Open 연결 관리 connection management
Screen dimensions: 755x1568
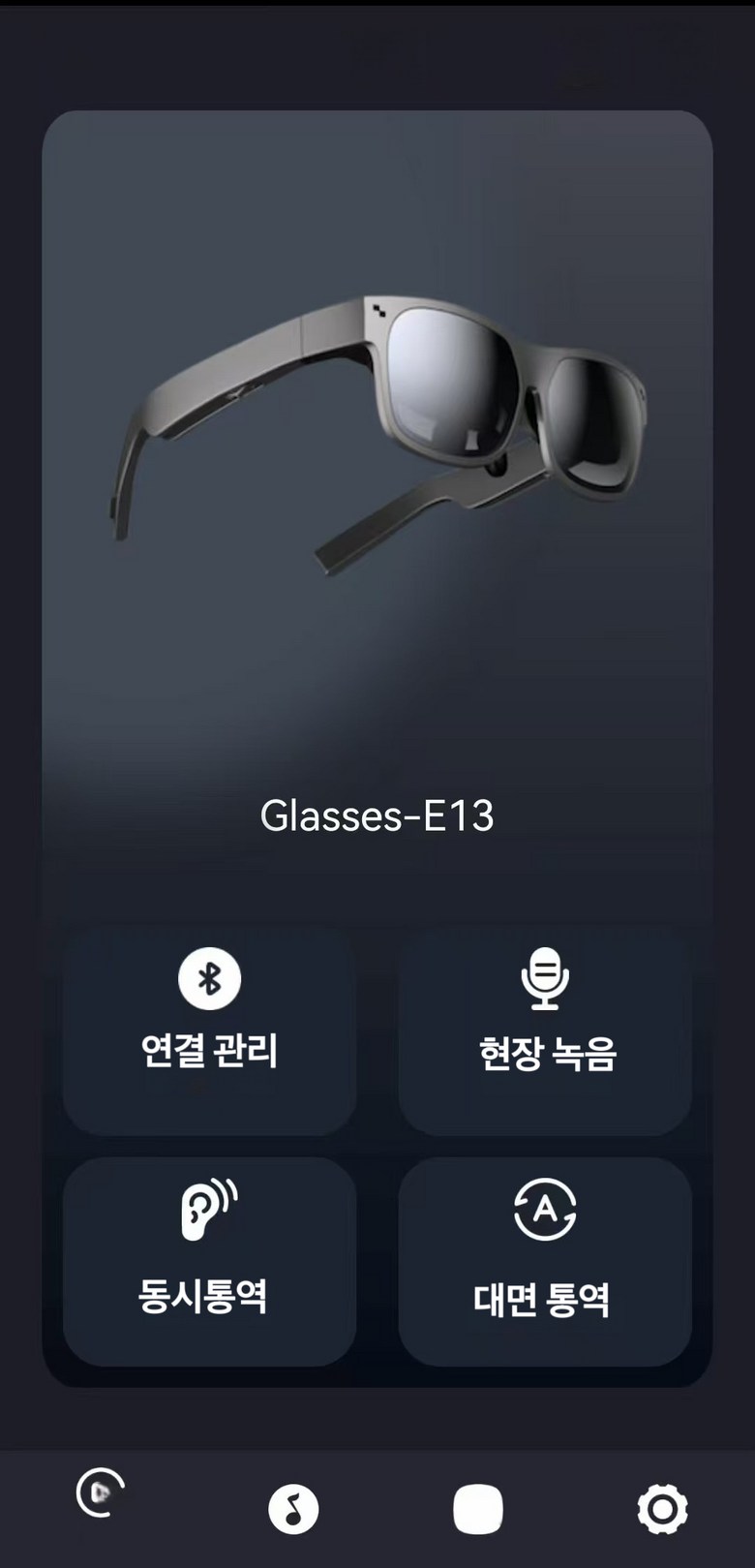click(209, 1029)
